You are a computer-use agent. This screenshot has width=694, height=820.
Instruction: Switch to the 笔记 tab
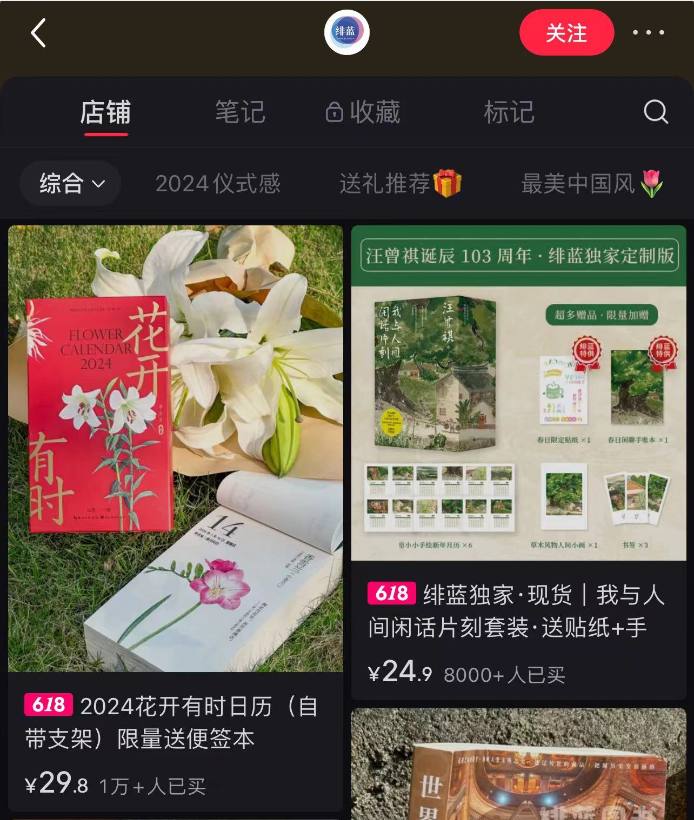pos(240,112)
